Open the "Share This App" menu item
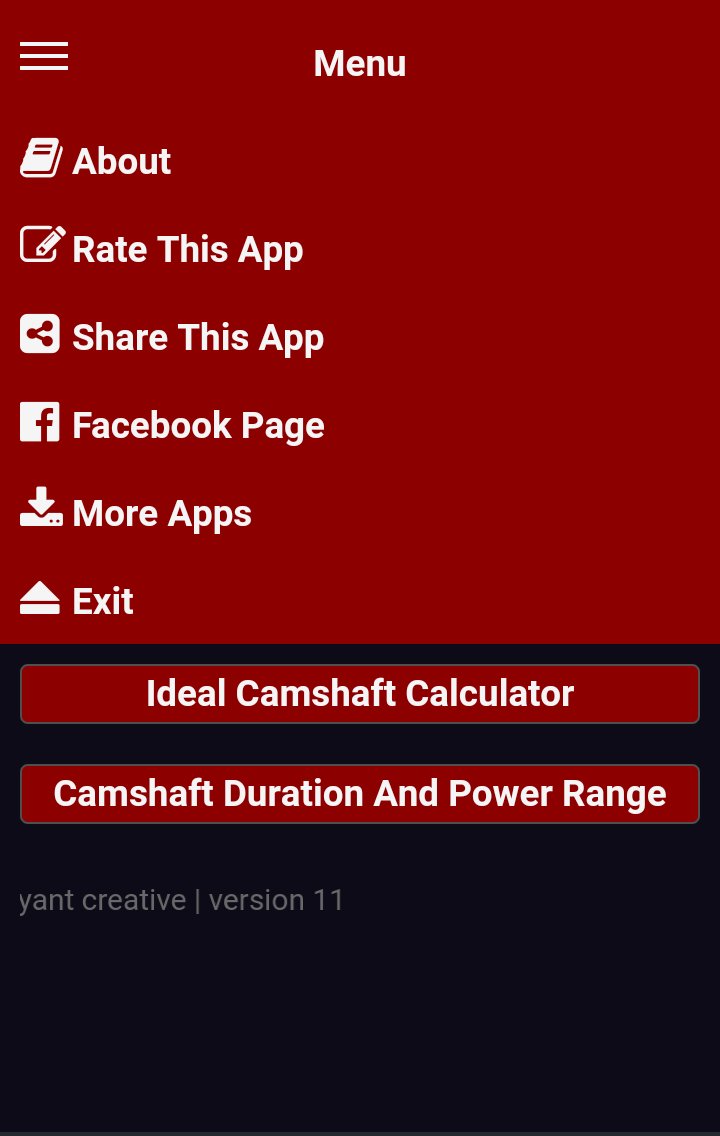720x1136 pixels. (x=198, y=337)
